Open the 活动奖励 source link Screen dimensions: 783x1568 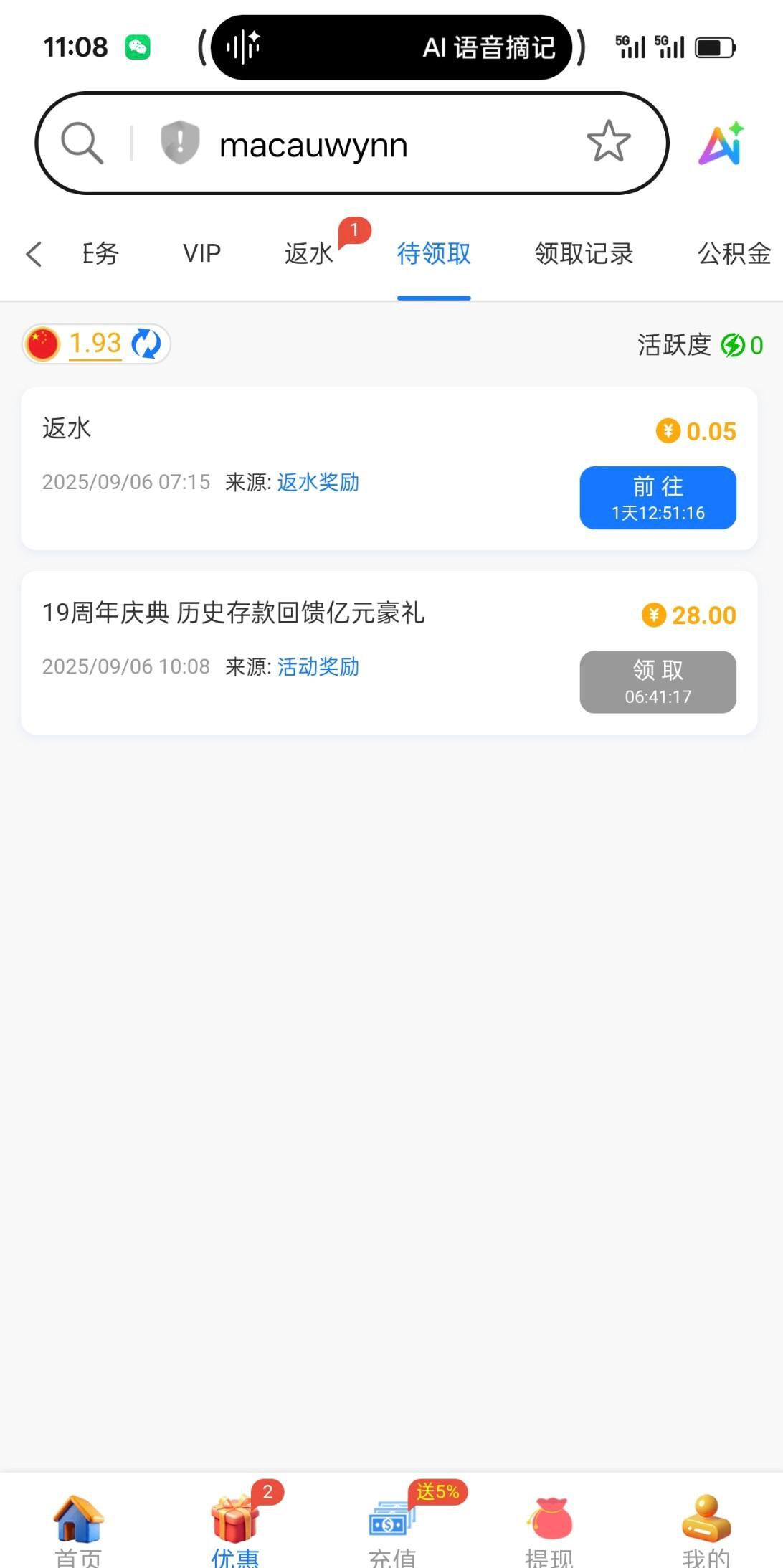pos(318,666)
